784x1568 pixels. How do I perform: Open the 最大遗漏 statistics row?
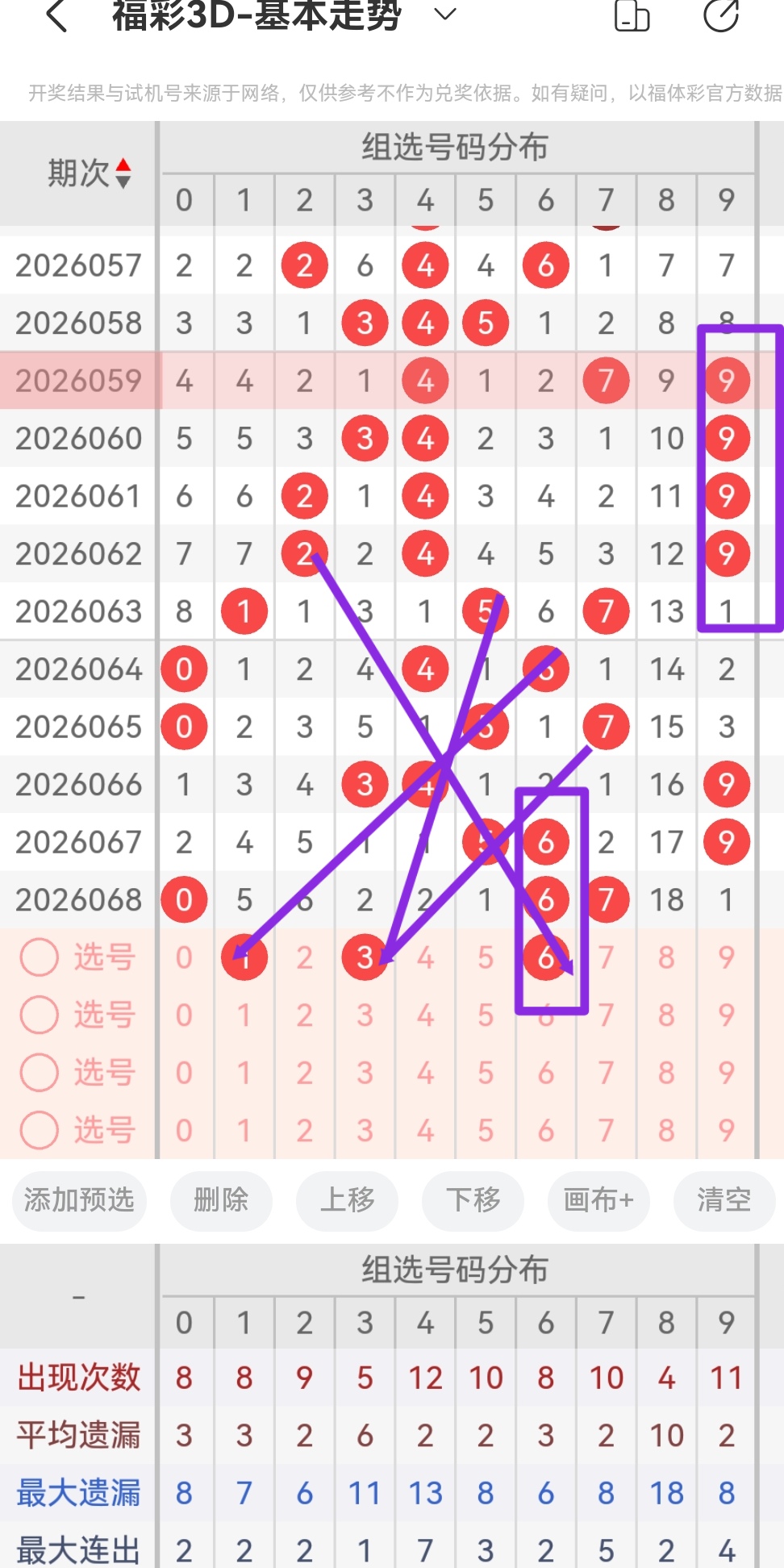coord(78,1492)
